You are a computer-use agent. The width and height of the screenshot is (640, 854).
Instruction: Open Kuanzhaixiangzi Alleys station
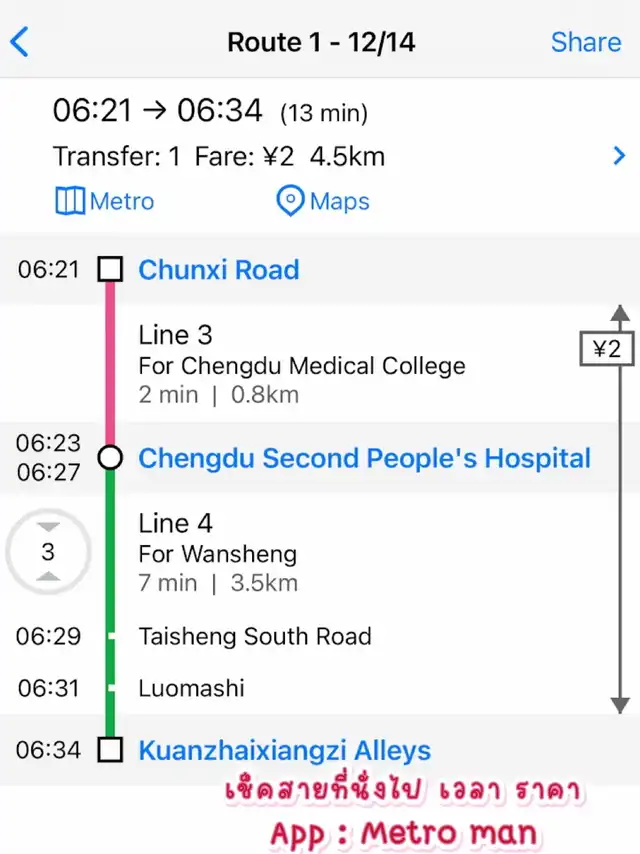point(284,750)
